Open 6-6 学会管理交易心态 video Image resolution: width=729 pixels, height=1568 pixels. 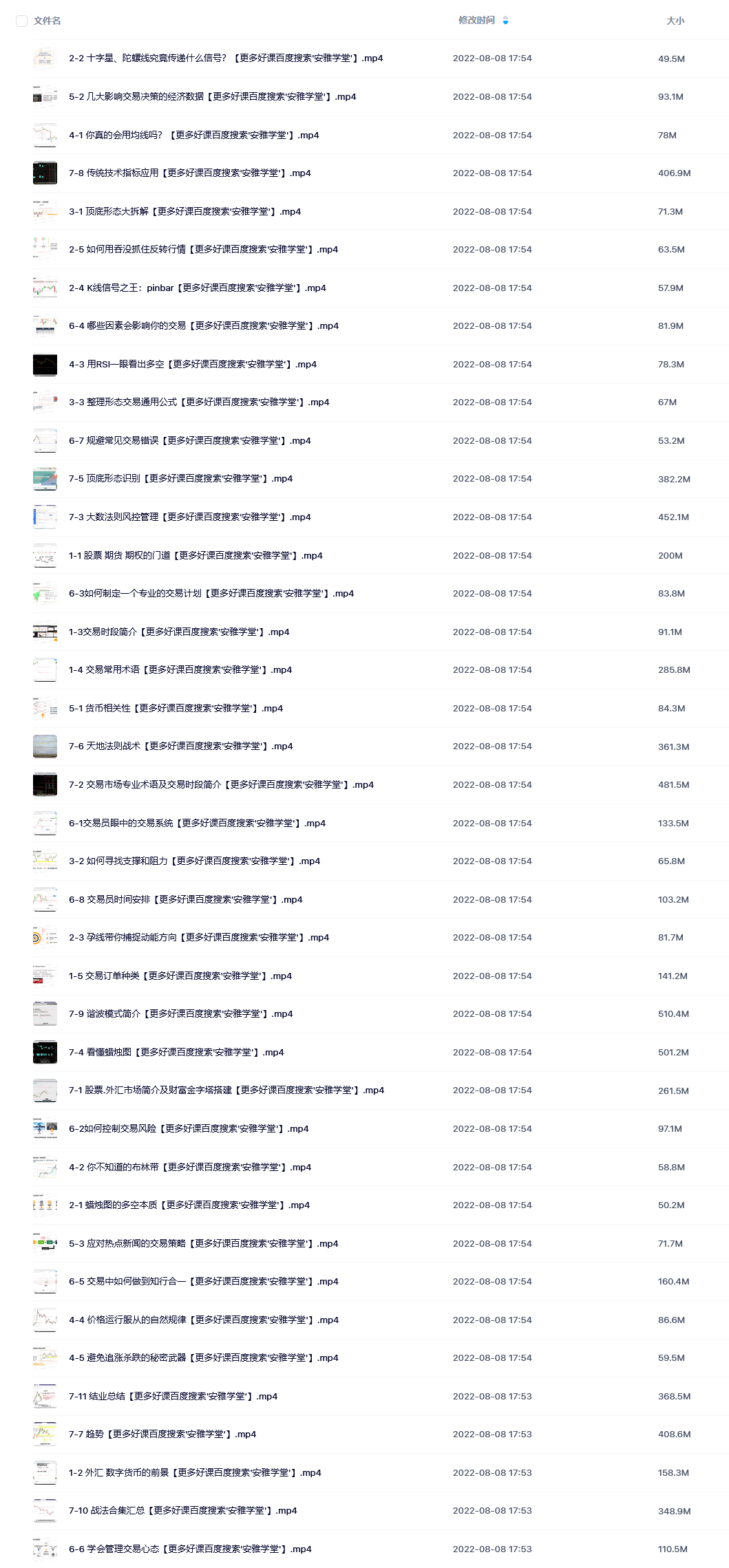(x=190, y=1549)
